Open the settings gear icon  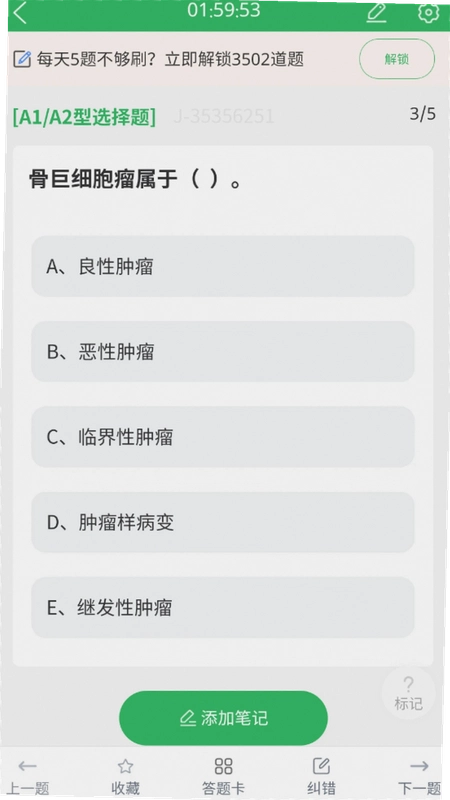(x=429, y=12)
